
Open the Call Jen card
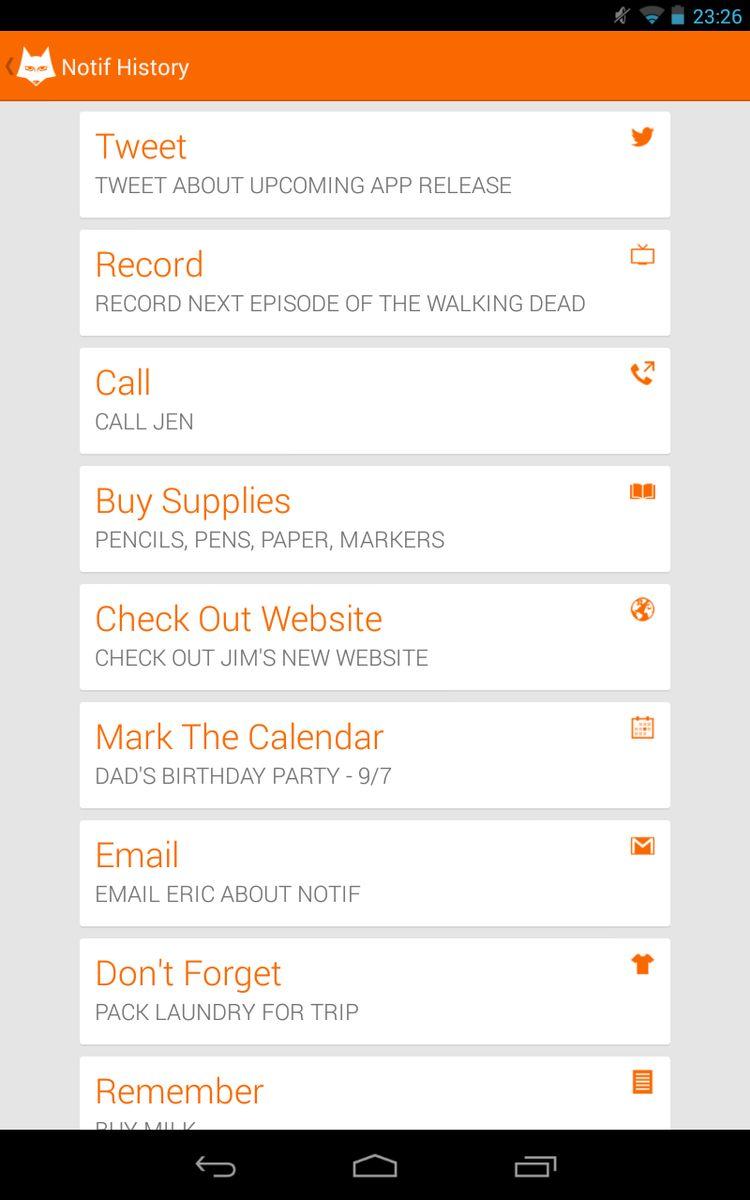374,400
